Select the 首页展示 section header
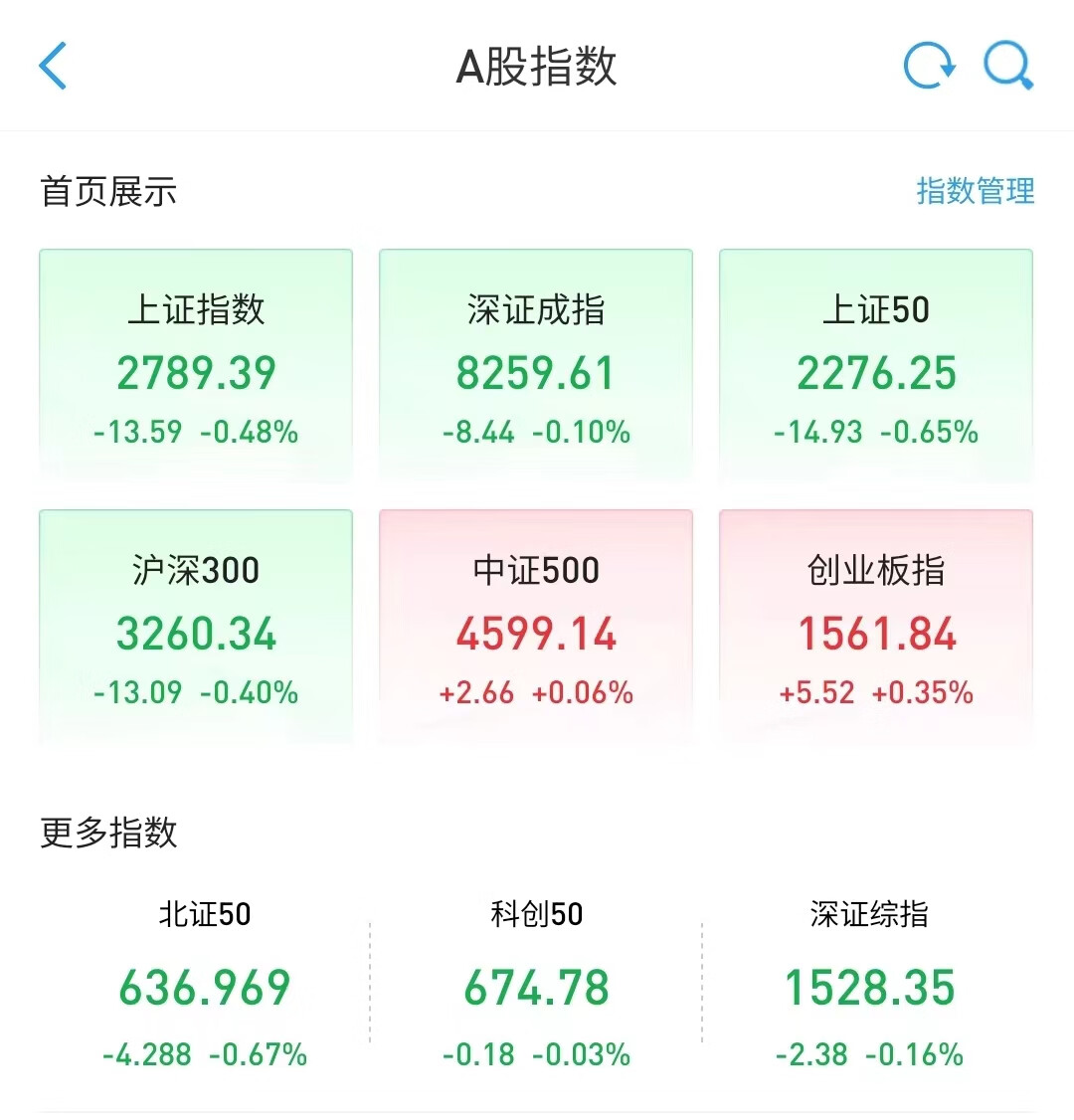The height and width of the screenshot is (1120, 1074). click(109, 191)
